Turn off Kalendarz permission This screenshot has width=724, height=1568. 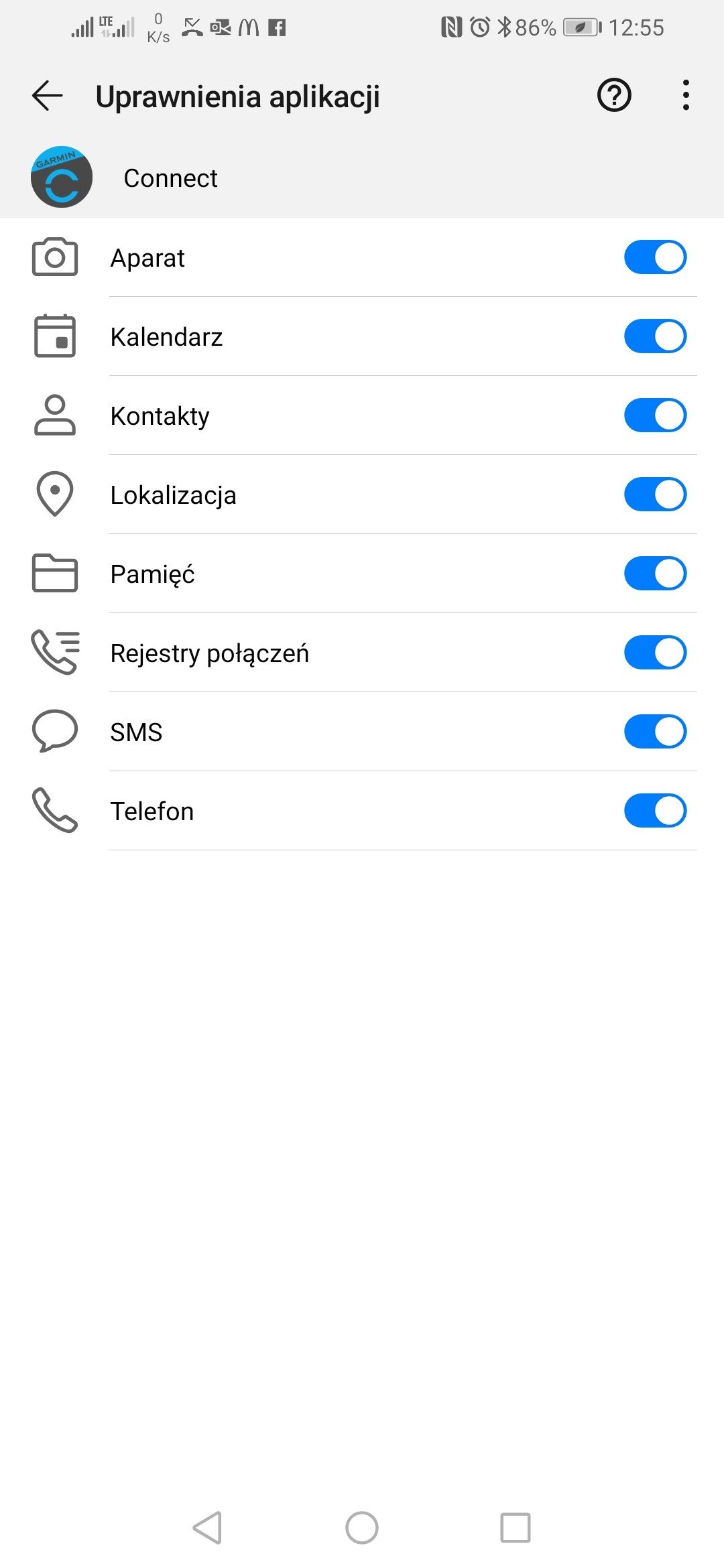tap(655, 336)
